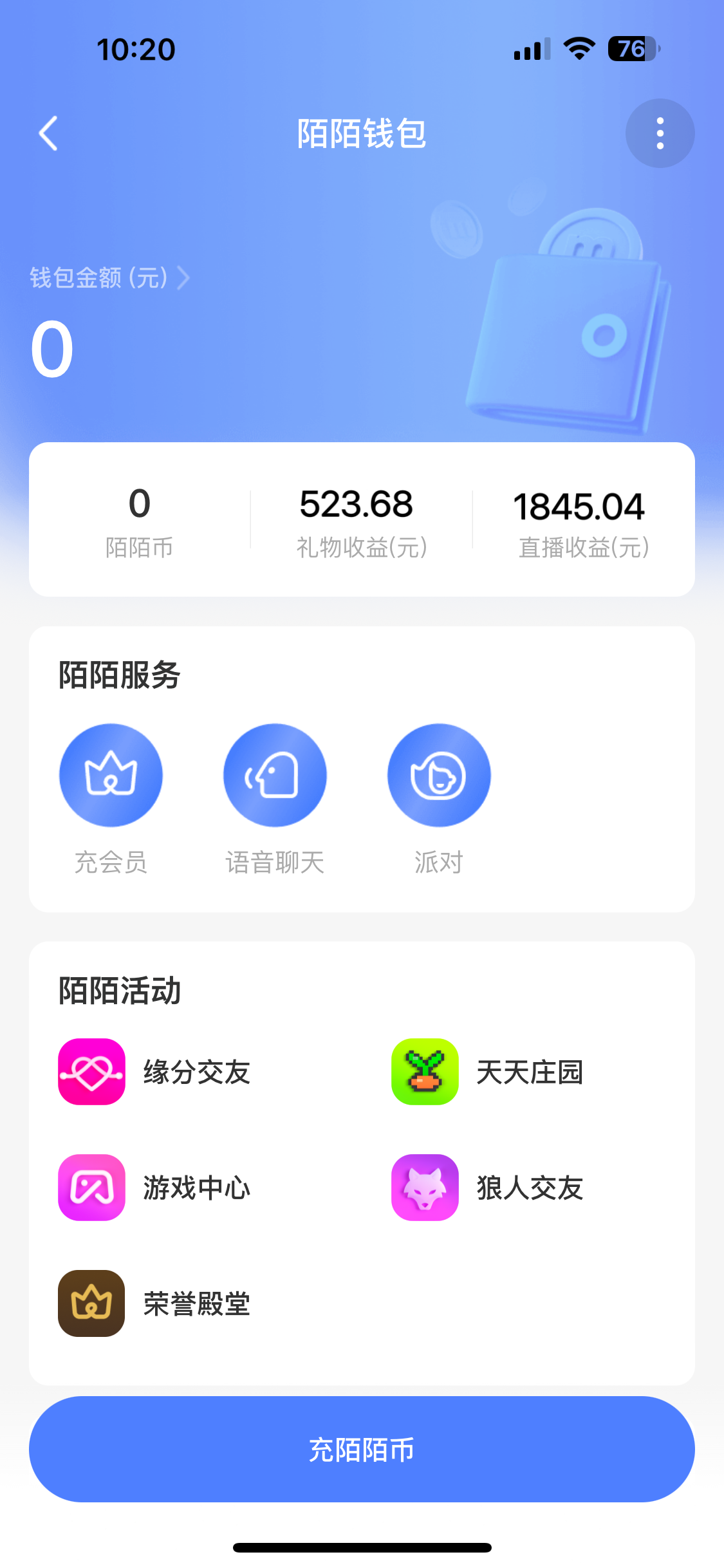
Task: Open the three-dot options menu
Action: pos(660,133)
